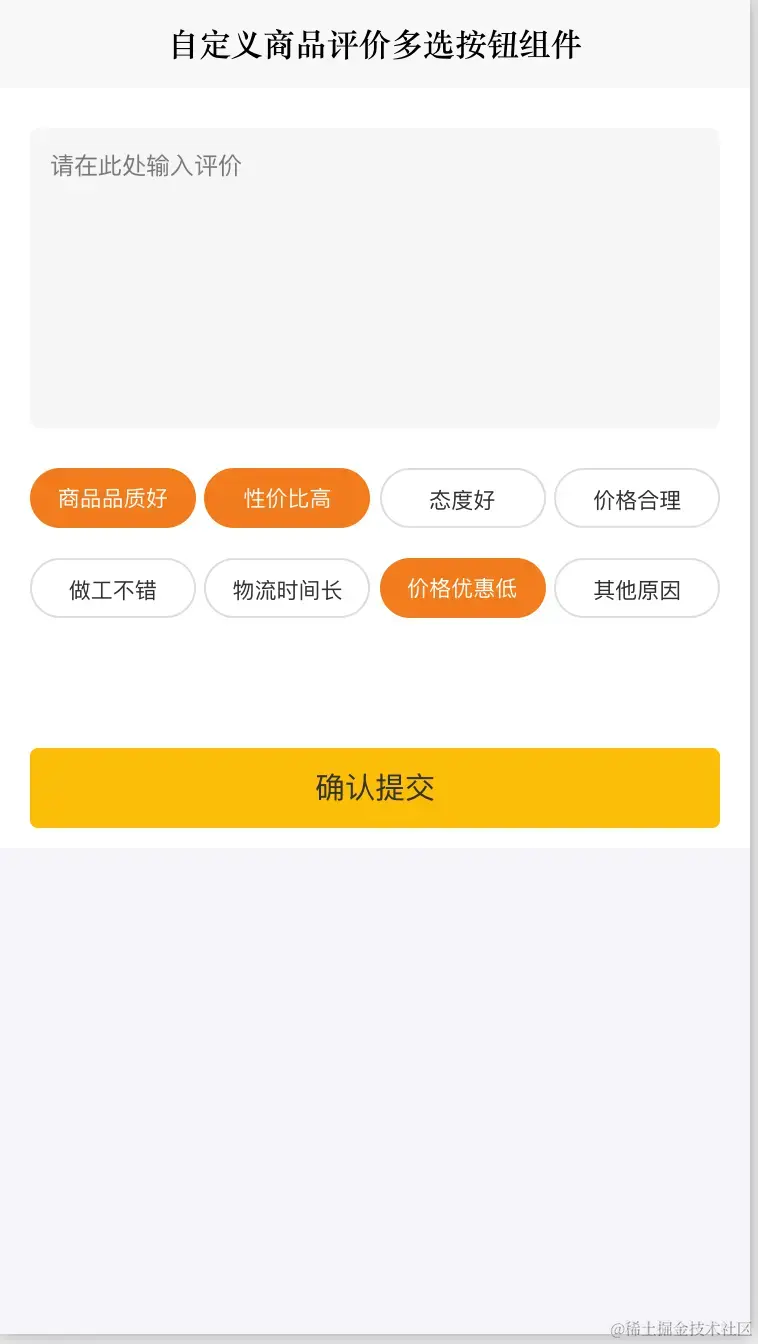Tap the 确认提交 submit button
This screenshot has height=1344, width=758.
[375, 788]
